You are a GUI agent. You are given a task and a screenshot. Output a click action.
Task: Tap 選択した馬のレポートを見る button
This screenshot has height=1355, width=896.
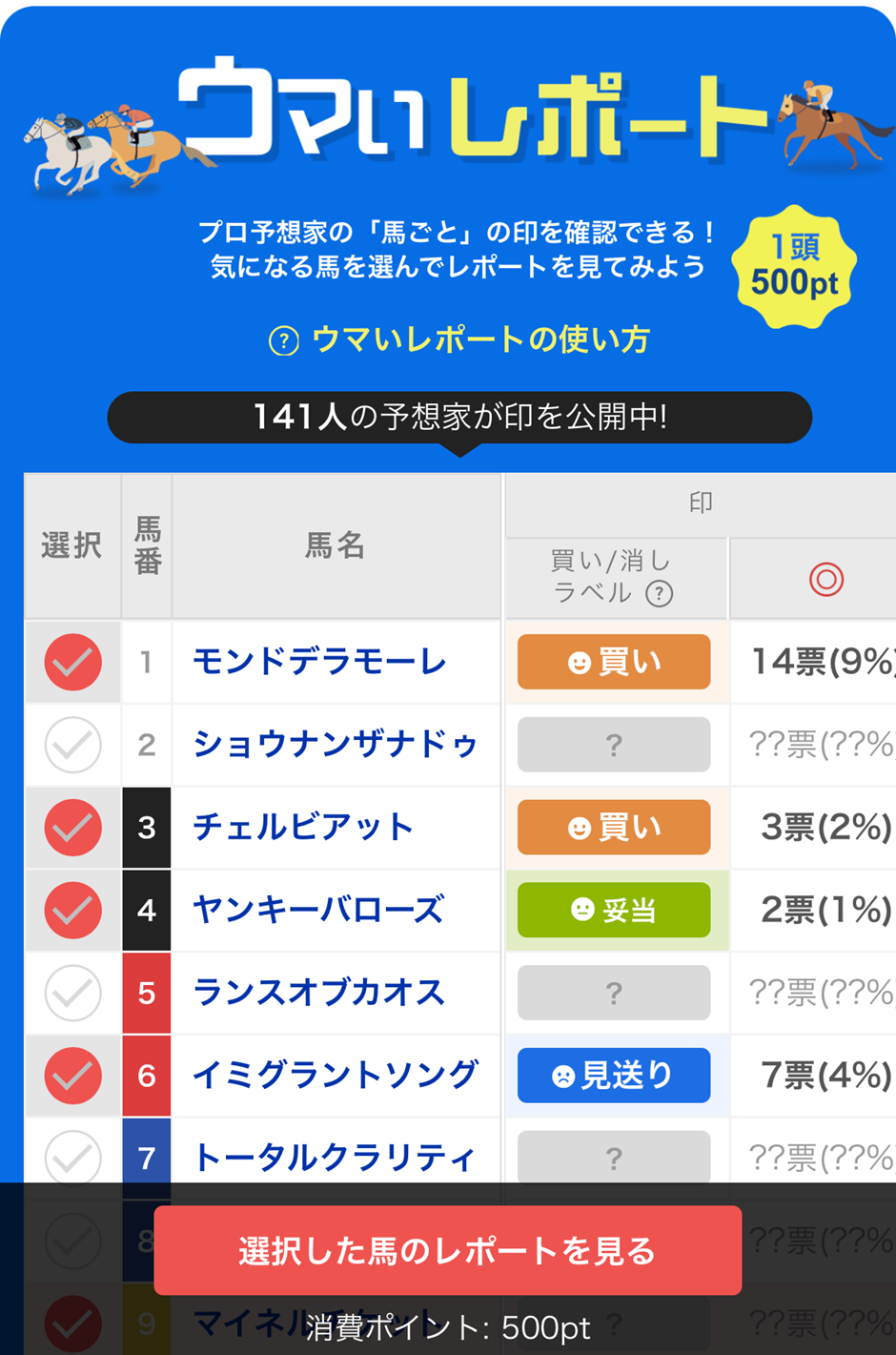(447, 1250)
